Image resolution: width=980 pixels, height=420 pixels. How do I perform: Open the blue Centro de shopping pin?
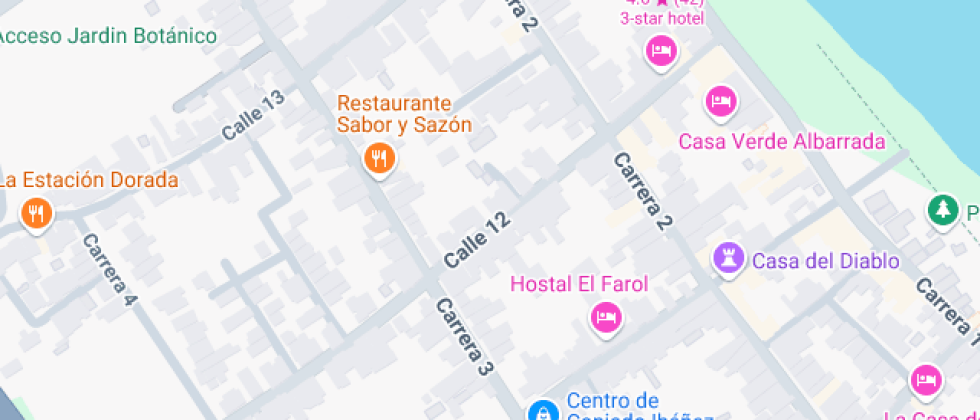(x=542, y=411)
